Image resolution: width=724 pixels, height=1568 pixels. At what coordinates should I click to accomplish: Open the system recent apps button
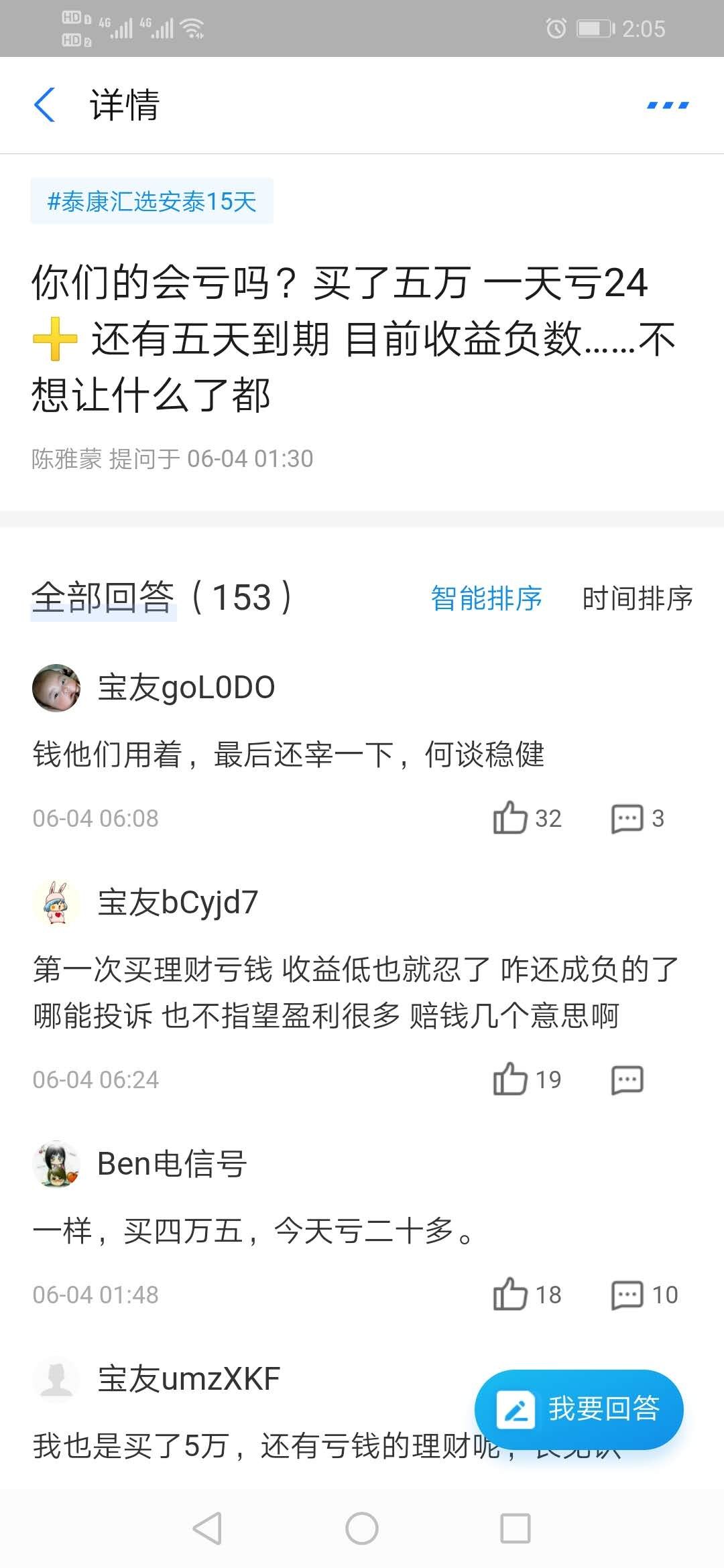tap(516, 1528)
